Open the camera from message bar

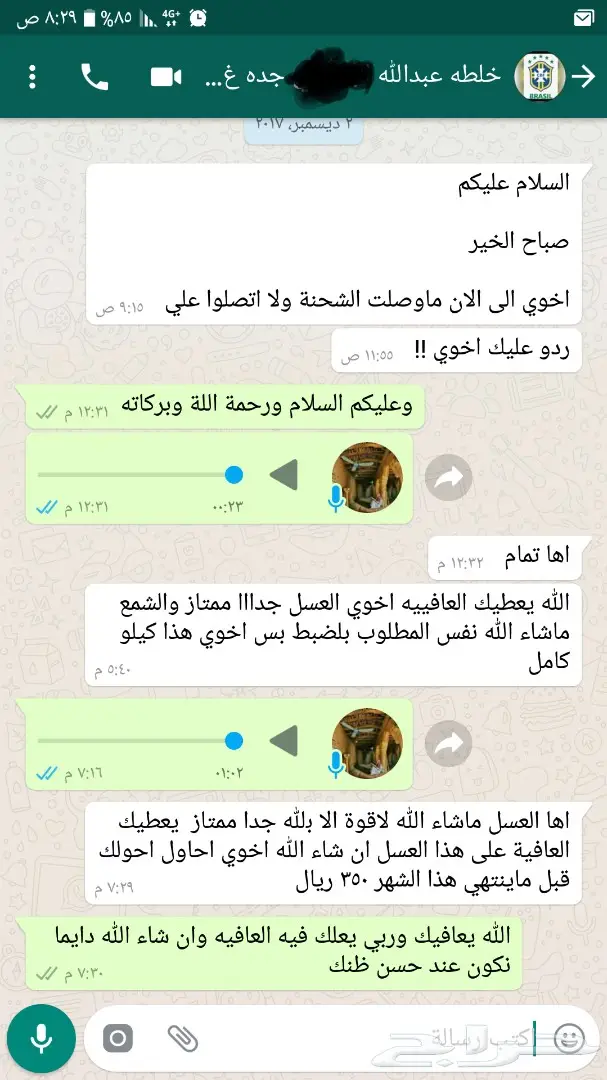click(118, 1039)
